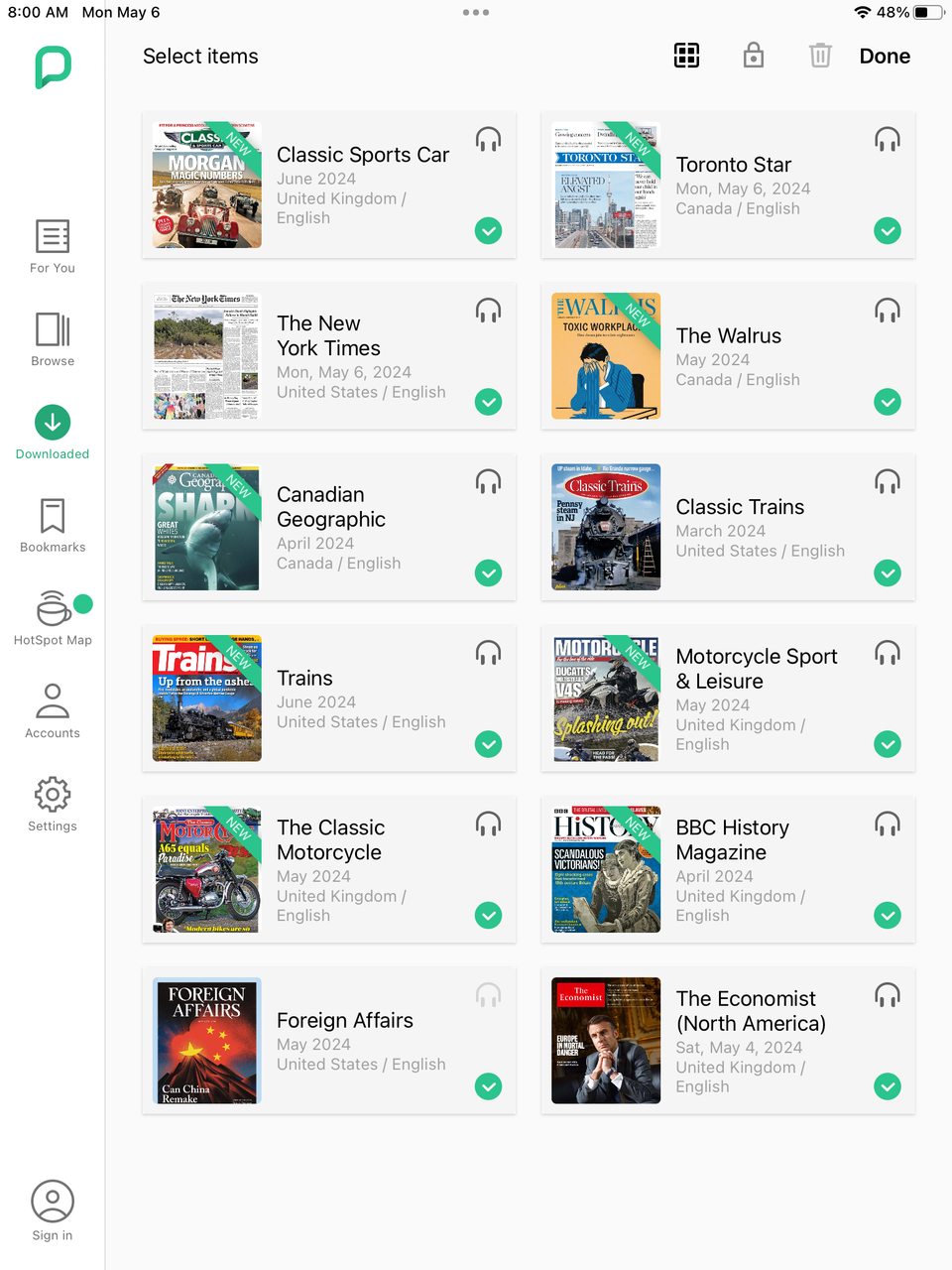Tap Done to finish selecting
Screen dimensions: 952x1270
tap(885, 57)
